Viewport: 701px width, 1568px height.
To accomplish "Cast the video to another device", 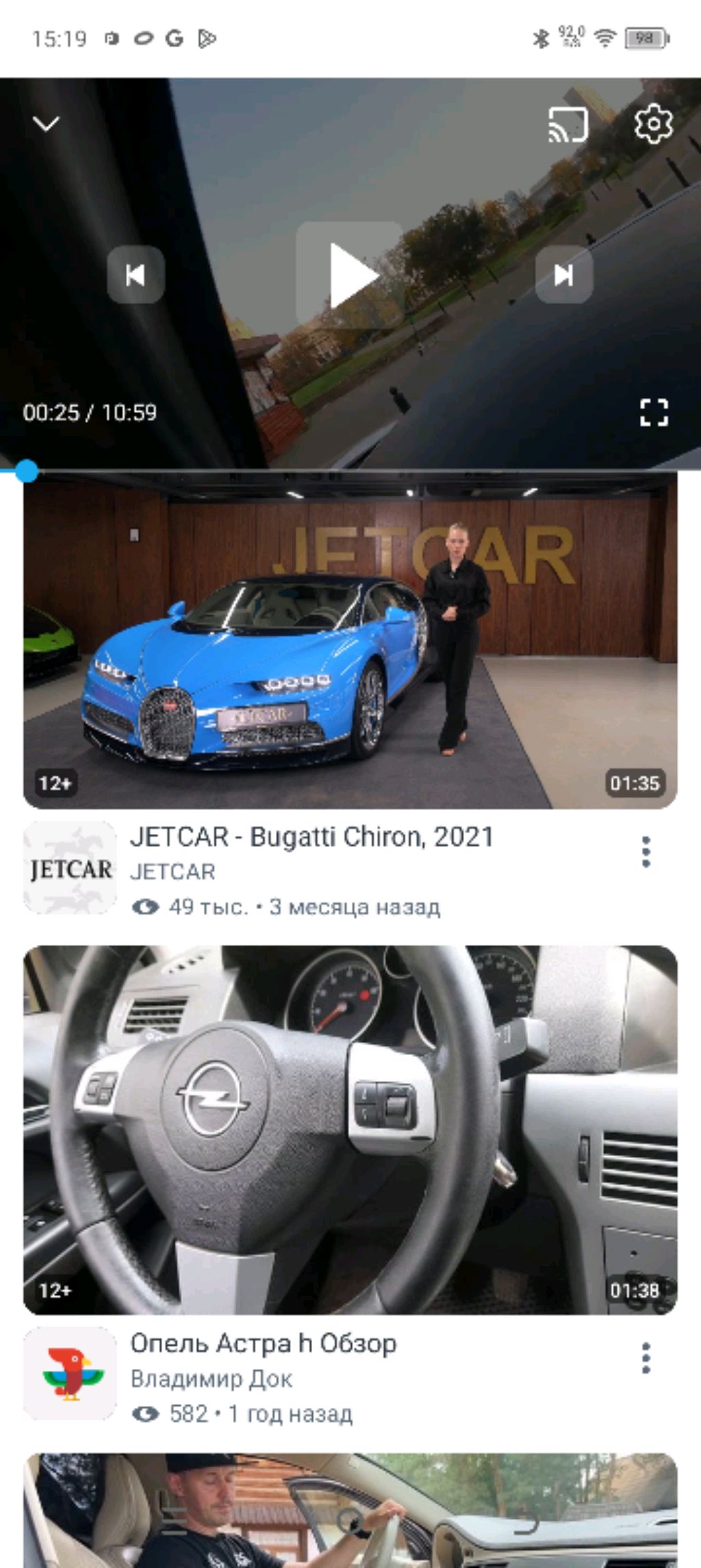I will click(568, 125).
